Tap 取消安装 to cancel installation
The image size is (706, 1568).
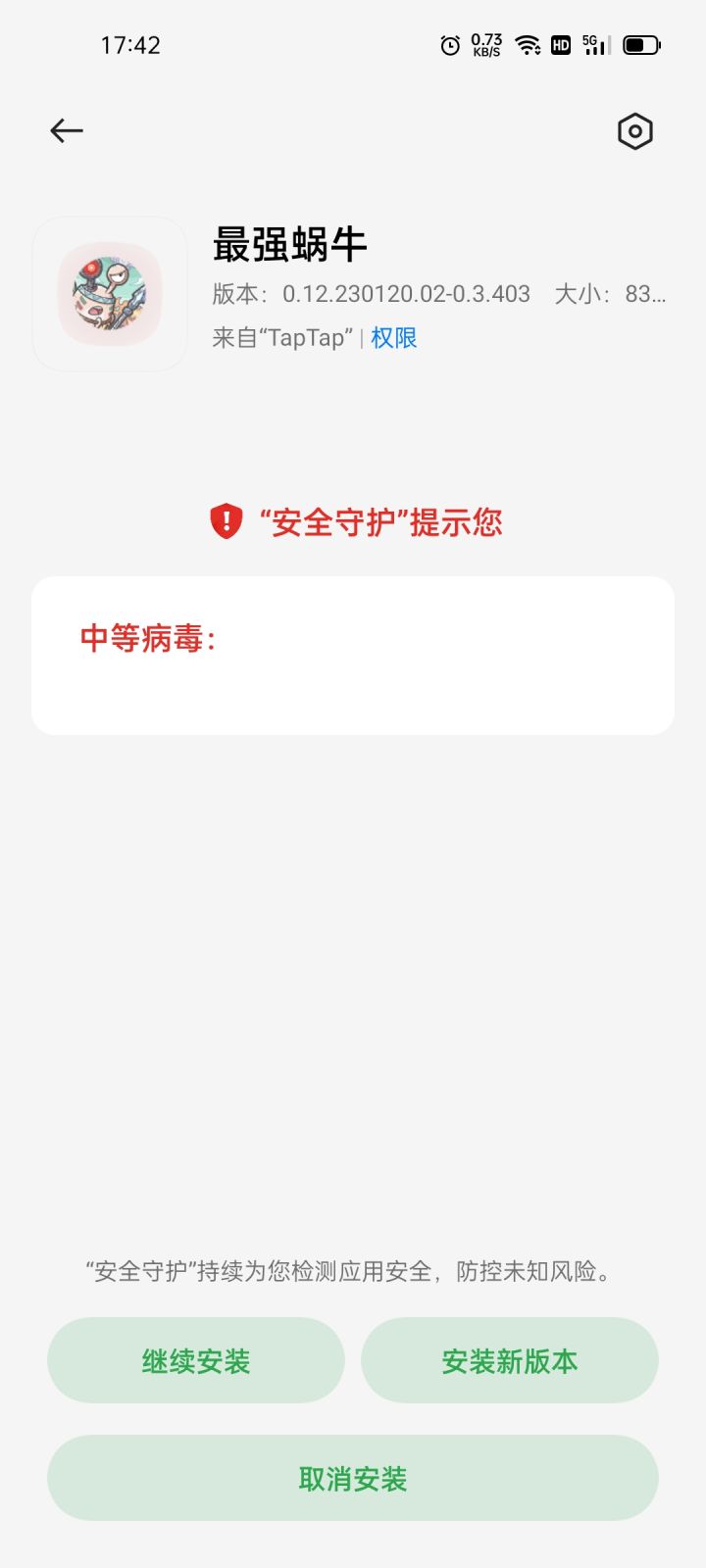tap(352, 1479)
